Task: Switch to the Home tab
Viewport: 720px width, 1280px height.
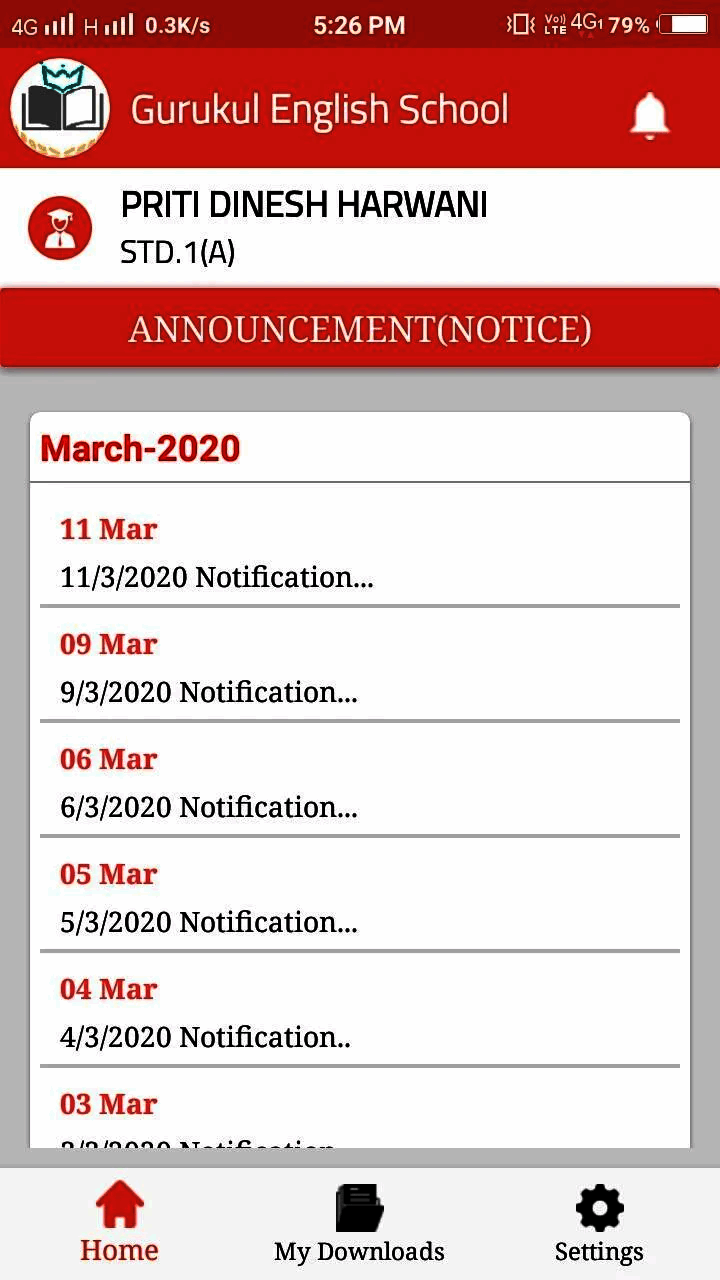Action: (x=119, y=1222)
